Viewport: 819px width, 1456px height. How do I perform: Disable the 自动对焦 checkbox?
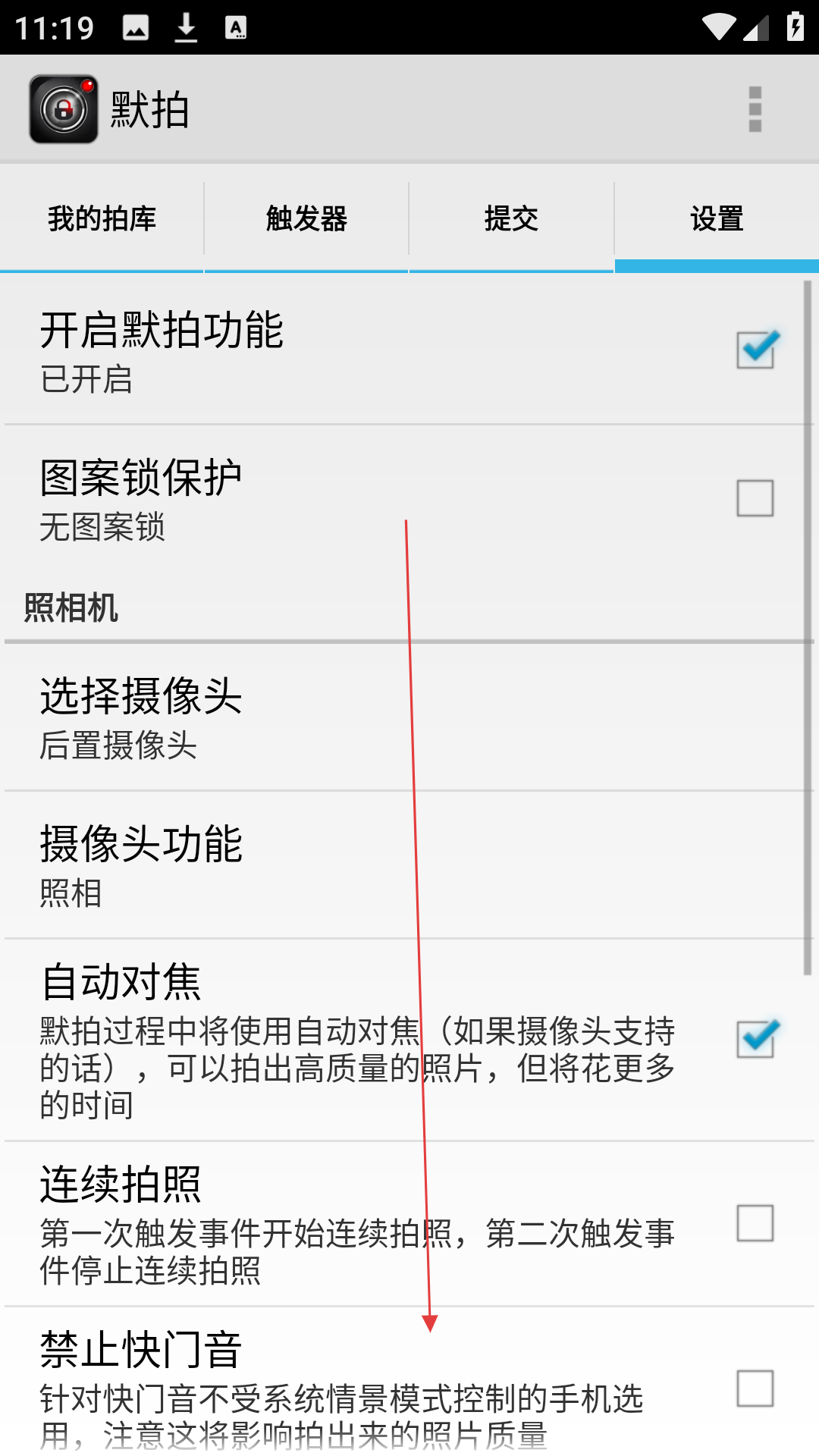pyautogui.click(x=755, y=1040)
